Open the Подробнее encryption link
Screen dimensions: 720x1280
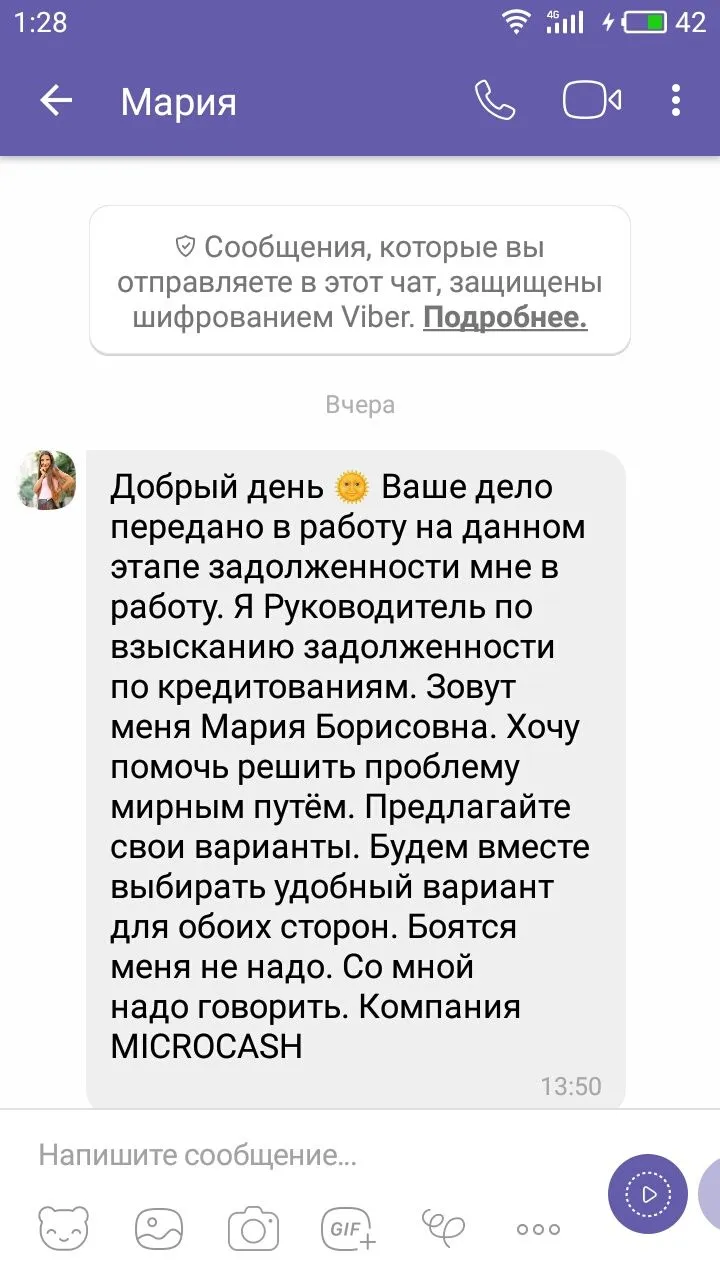pos(505,318)
